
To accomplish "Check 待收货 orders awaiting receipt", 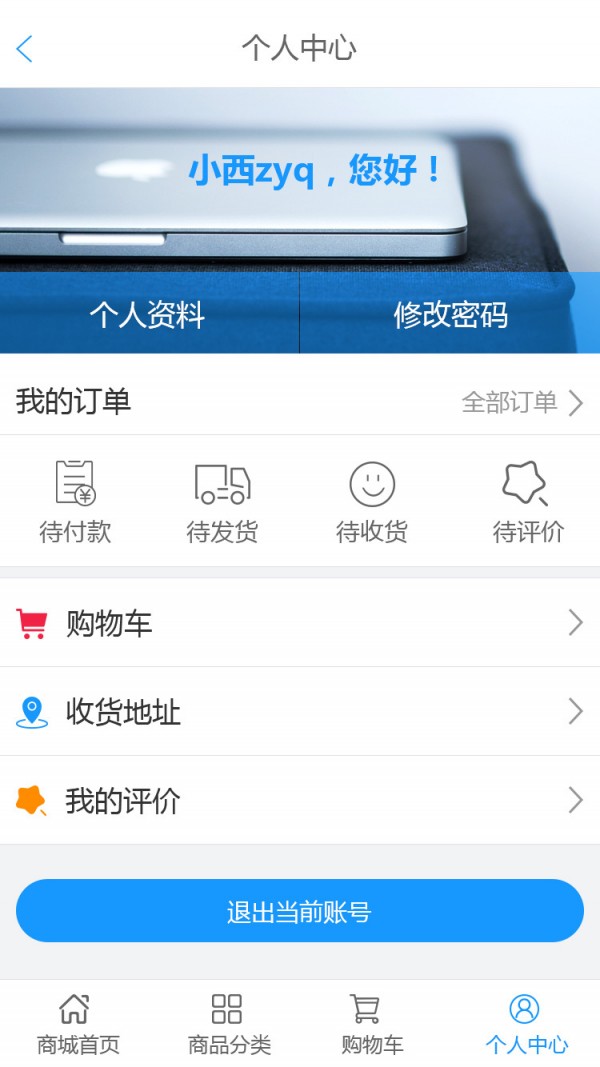I will [x=372, y=501].
